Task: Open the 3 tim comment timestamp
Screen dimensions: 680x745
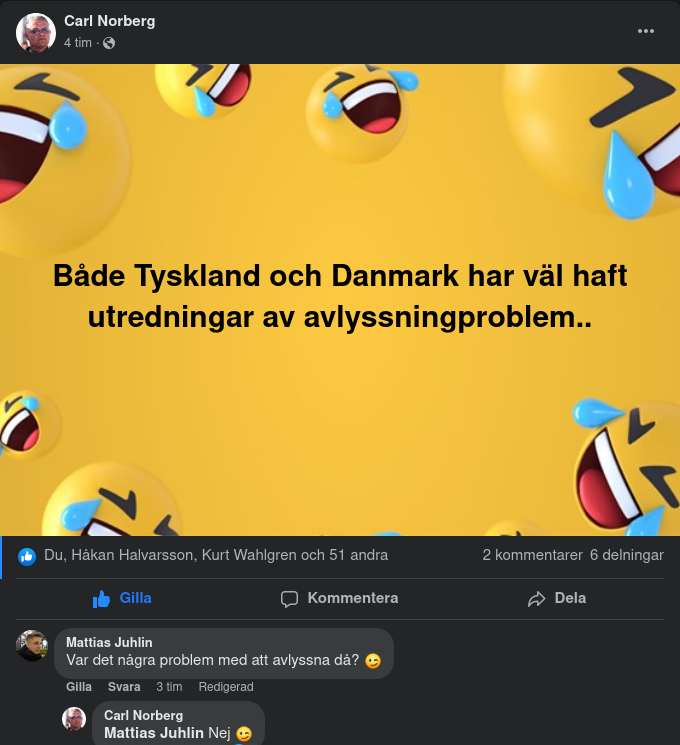Action: 169,687
